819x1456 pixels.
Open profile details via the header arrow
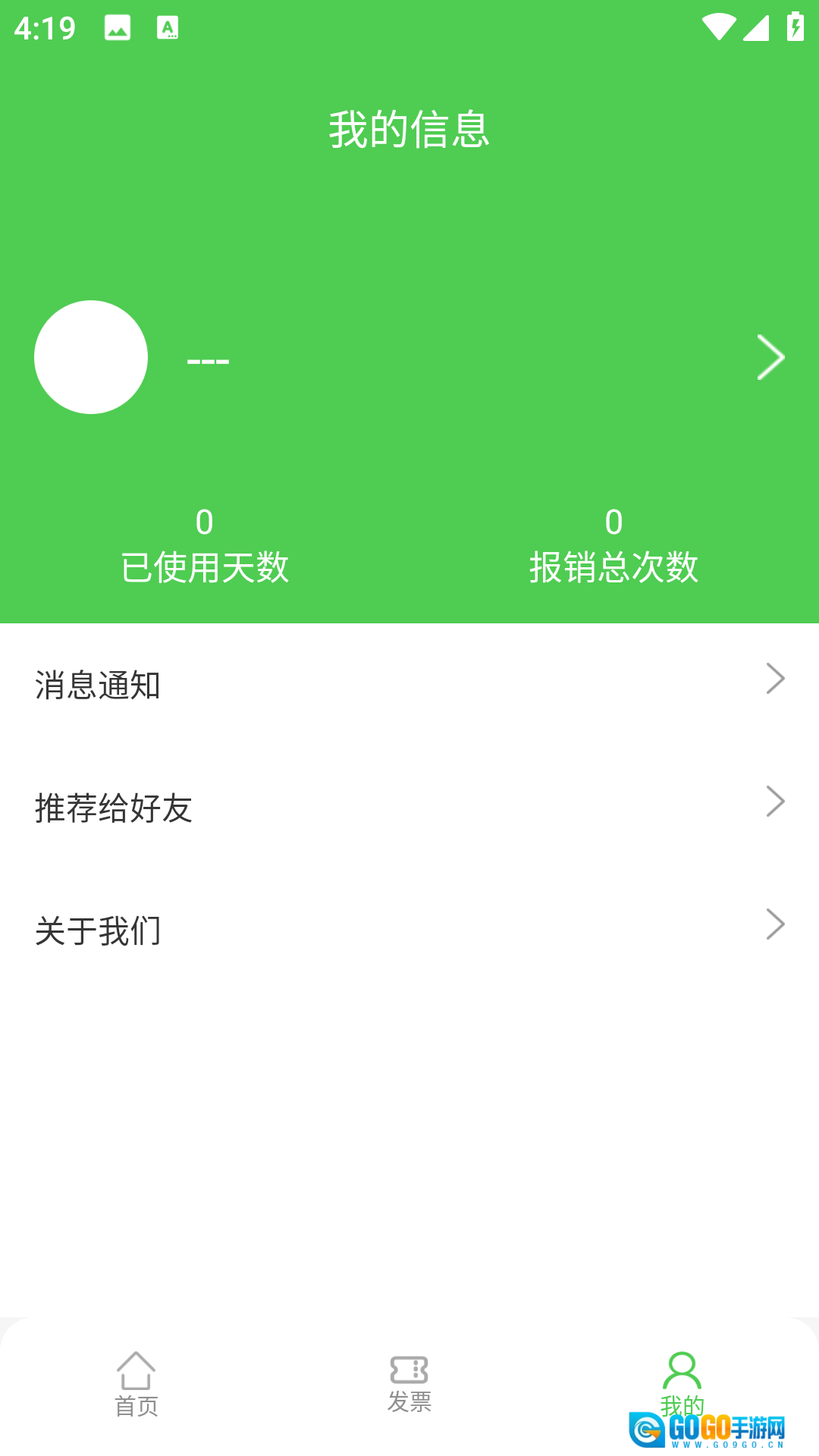click(770, 357)
